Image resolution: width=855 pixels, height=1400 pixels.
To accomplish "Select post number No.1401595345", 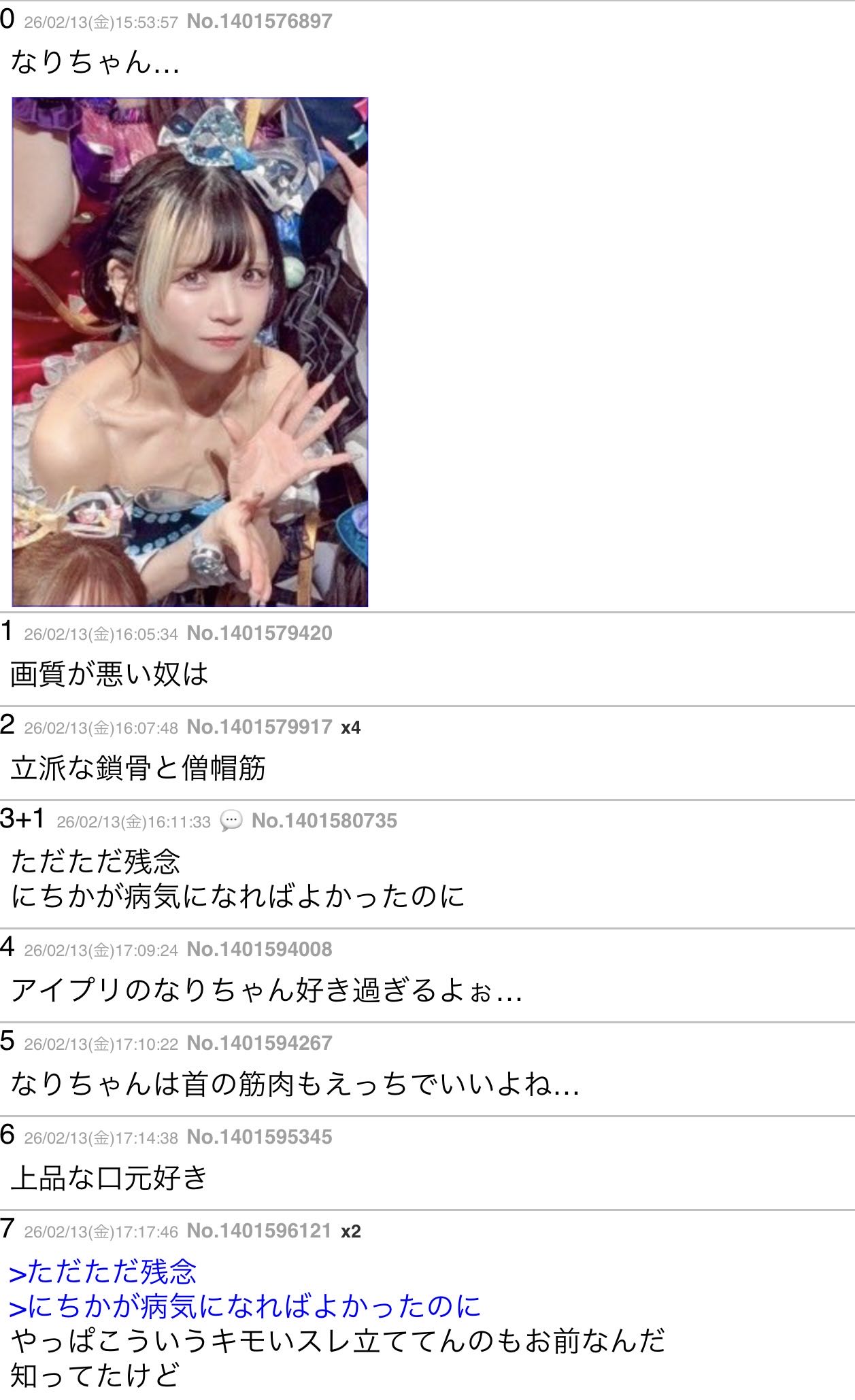I will pyautogui.click(x=259, y=1137).
